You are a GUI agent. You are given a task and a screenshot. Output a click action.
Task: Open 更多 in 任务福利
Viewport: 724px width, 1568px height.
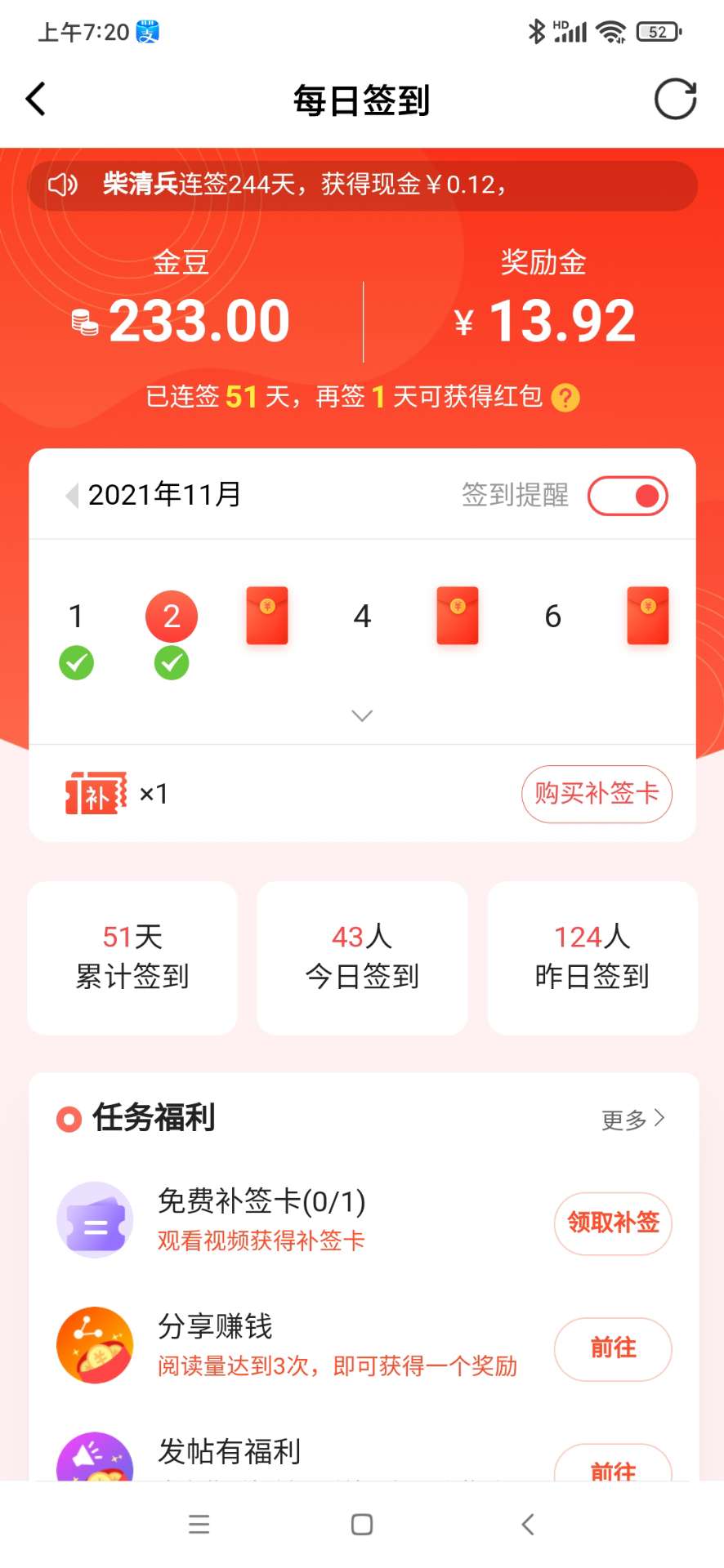pos(633,1119)
